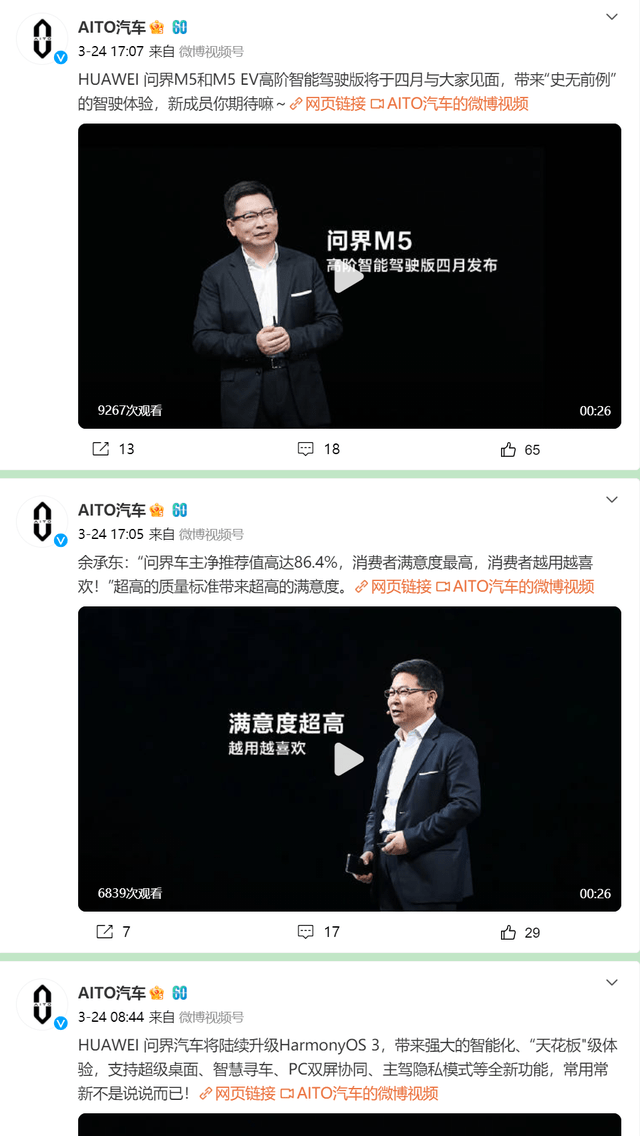View AITO汽车 avatar on the 17:07 post

[x=42, y=42]
